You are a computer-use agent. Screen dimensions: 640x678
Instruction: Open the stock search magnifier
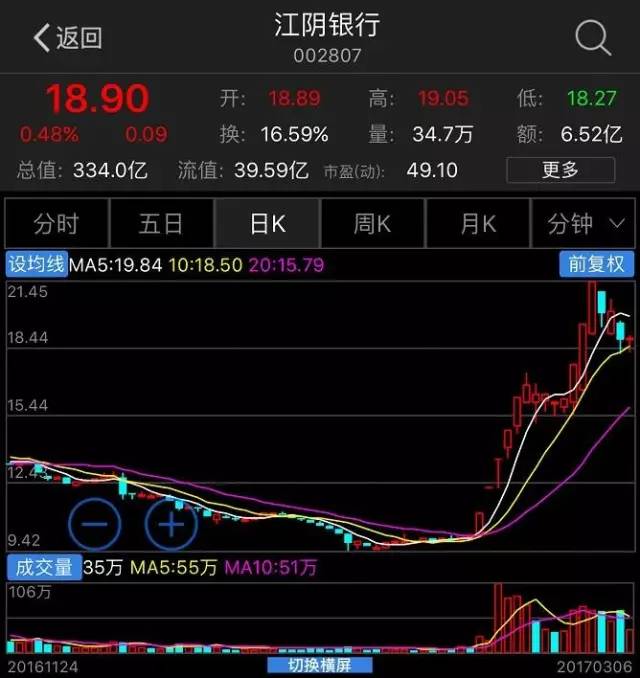coord(593,38)
